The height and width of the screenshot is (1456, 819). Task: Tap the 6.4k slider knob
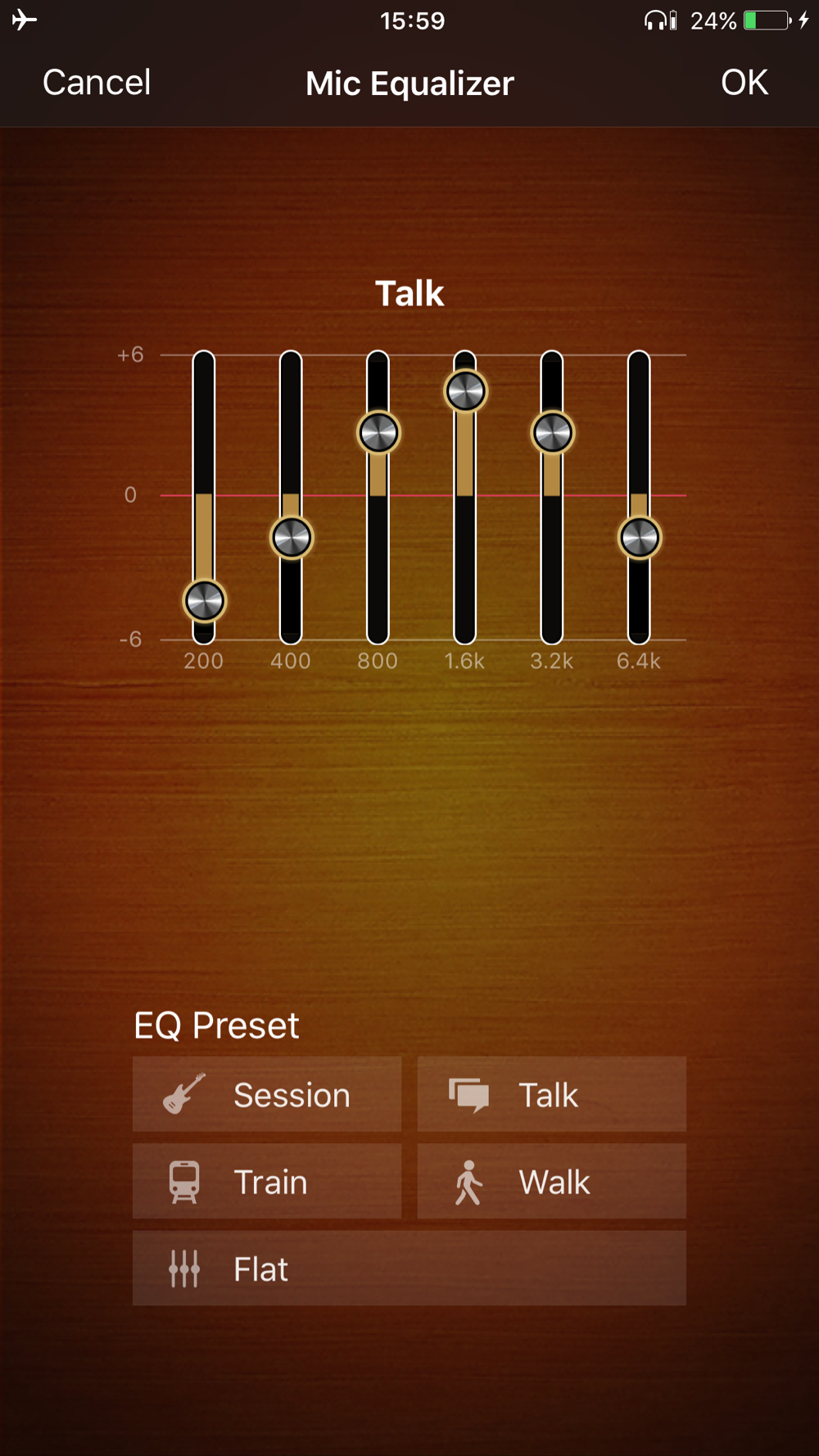tap(639, 538)
